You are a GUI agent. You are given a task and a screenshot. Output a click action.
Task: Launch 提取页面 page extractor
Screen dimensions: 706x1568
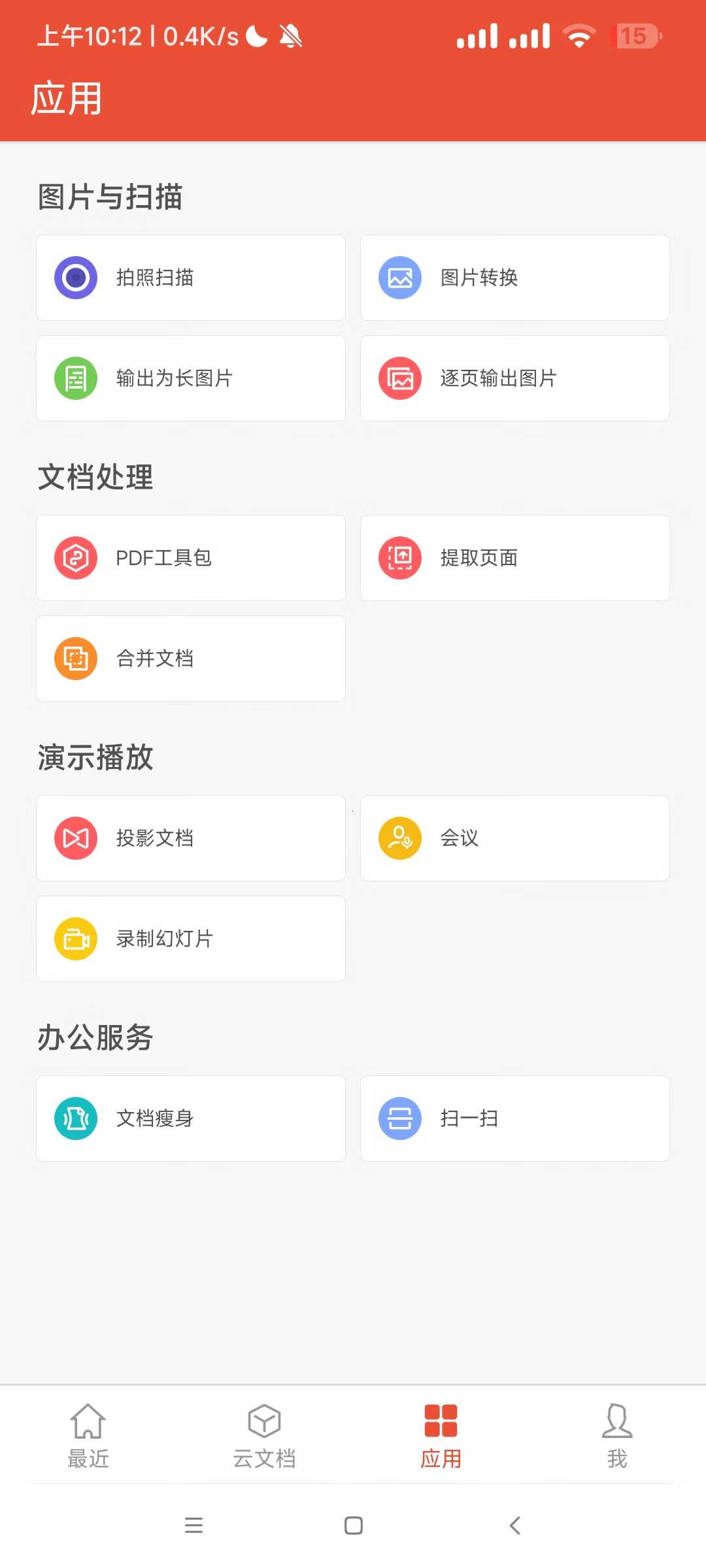pos(515,558)
